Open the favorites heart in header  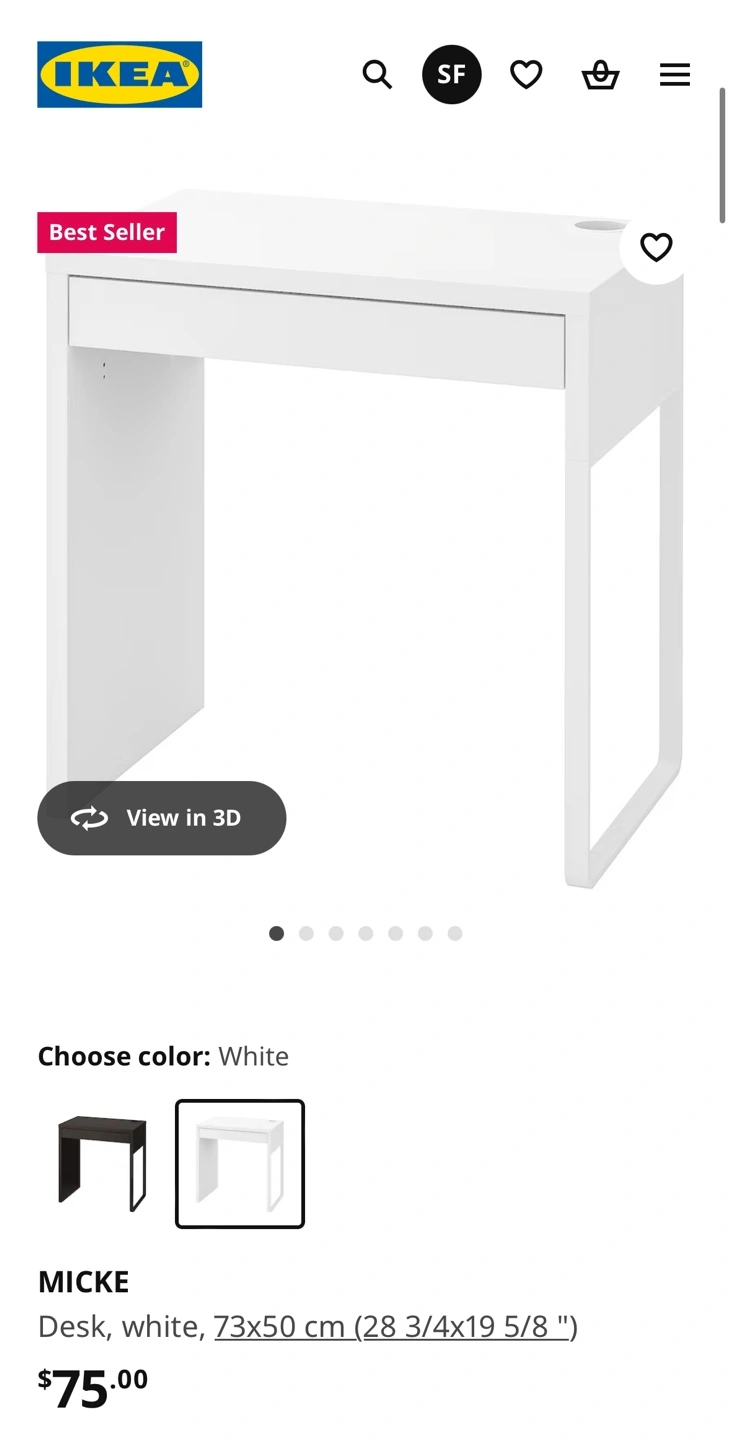[526, 74]
